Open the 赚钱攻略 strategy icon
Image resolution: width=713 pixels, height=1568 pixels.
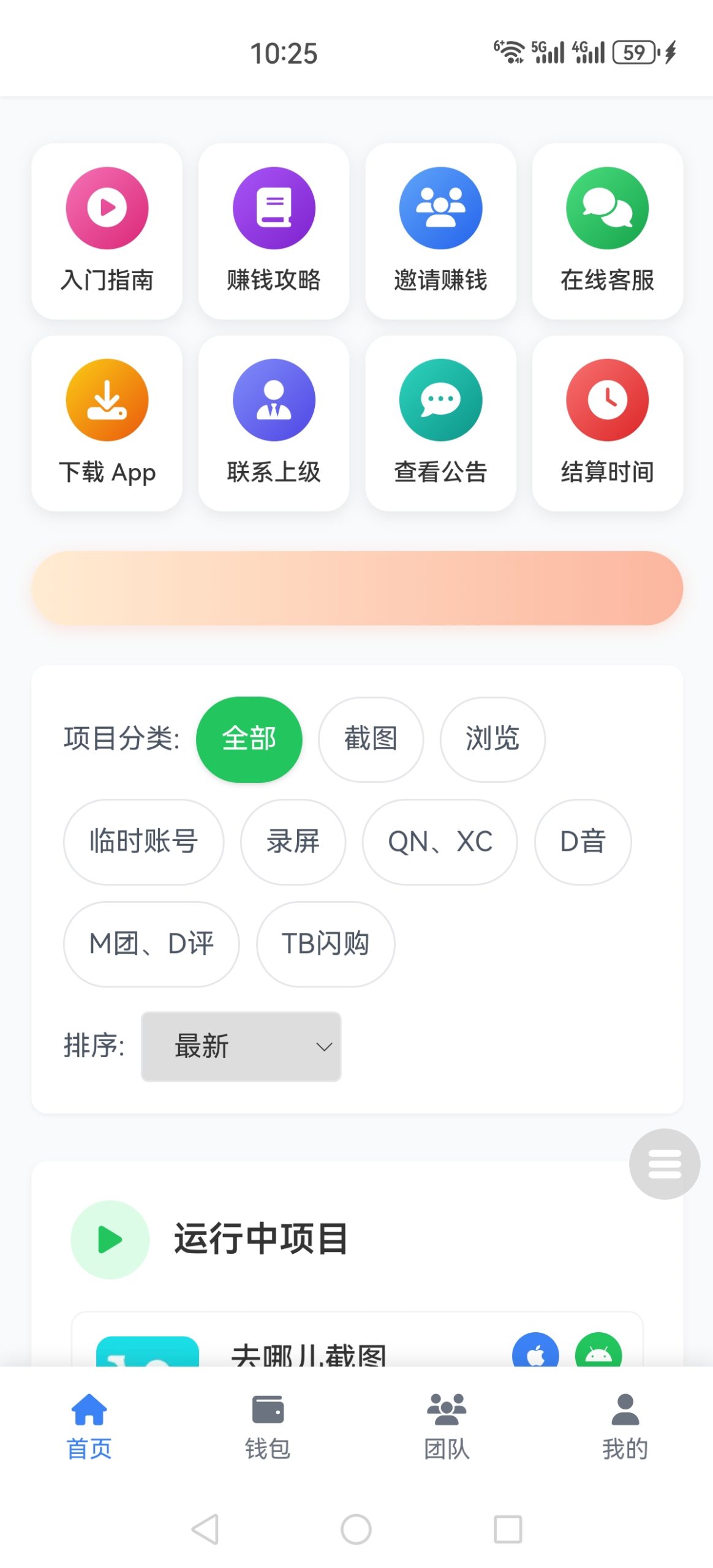(x=274, y=230)
